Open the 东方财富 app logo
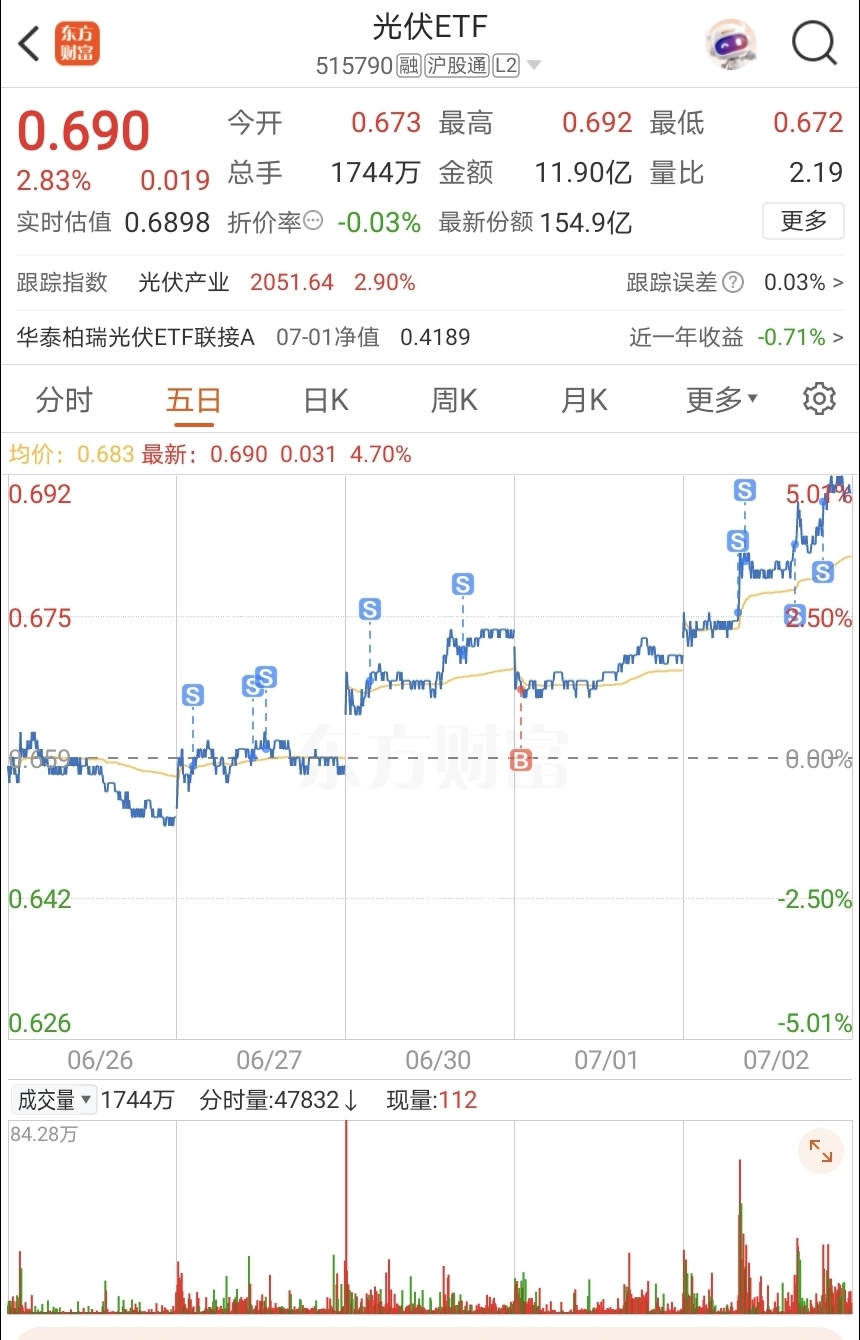 pos(76,44)
